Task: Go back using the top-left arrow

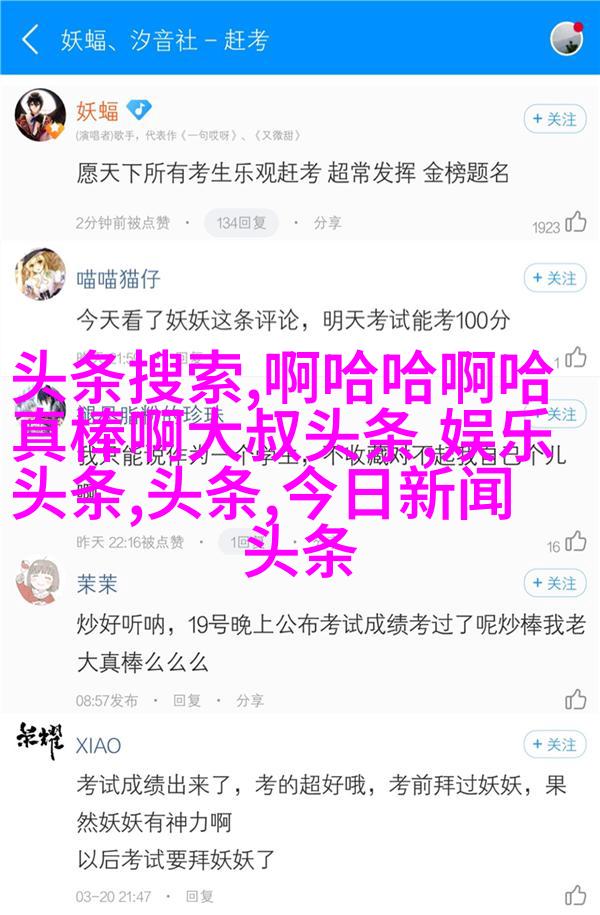Action: (x=30, y=40)
